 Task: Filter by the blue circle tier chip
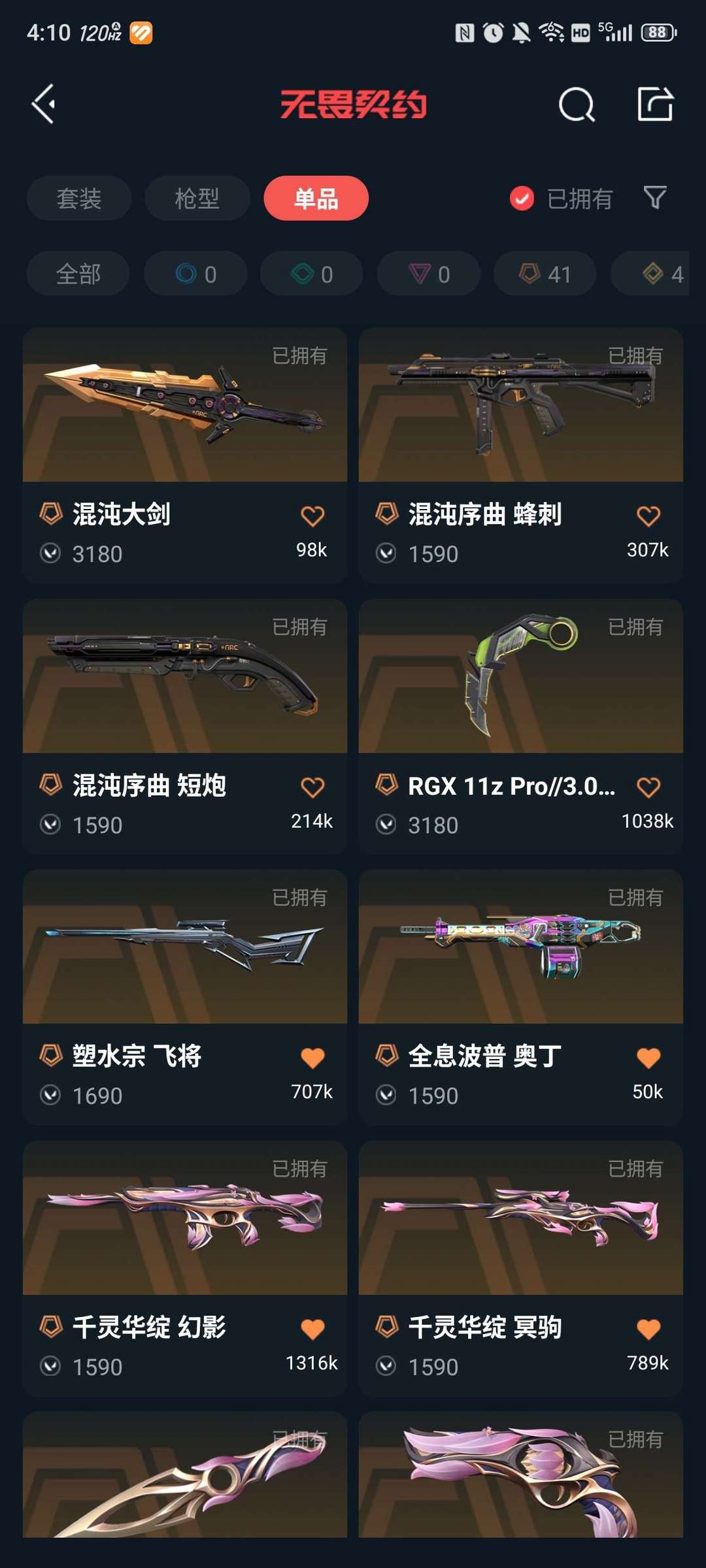pos(195,274)
